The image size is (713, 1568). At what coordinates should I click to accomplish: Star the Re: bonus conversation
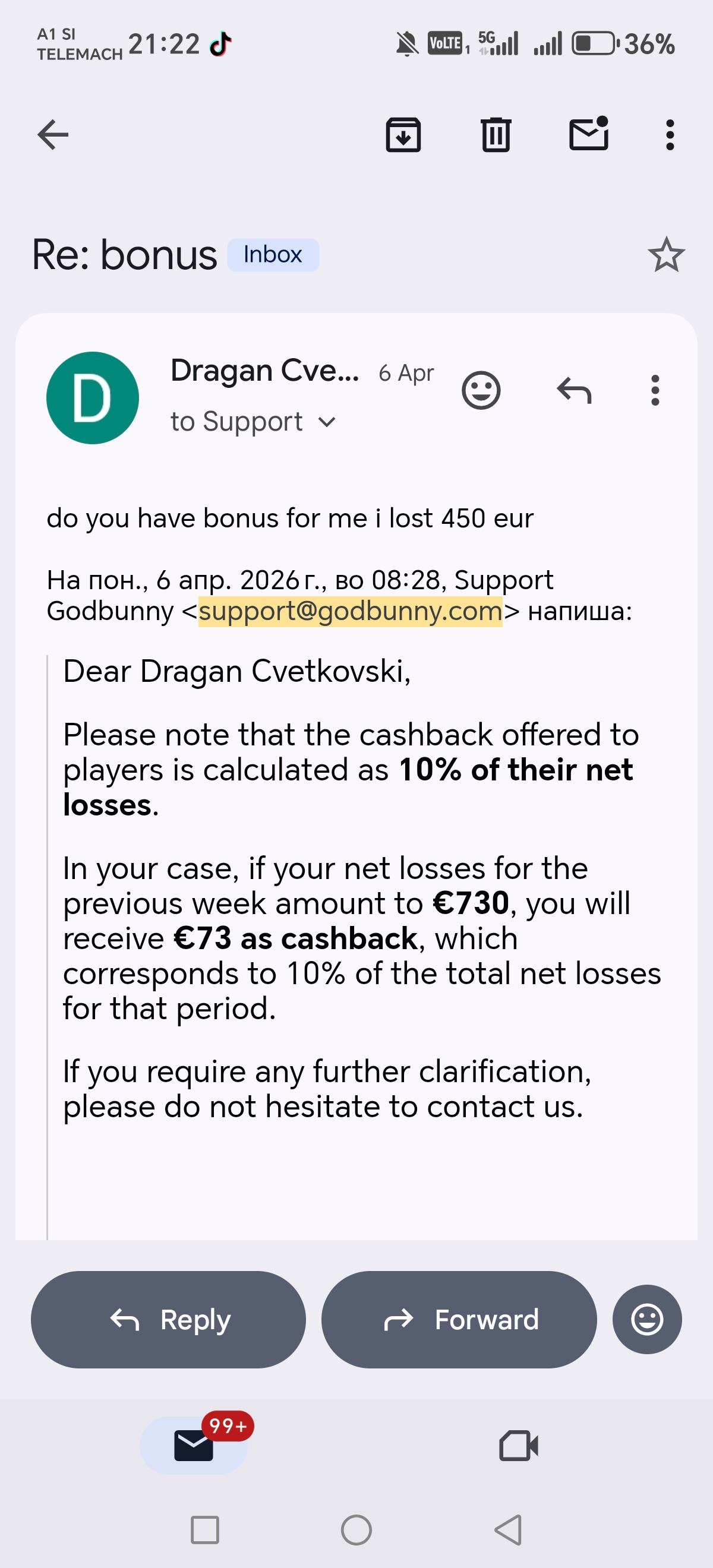pyautogui.click(x=666, y=254)
